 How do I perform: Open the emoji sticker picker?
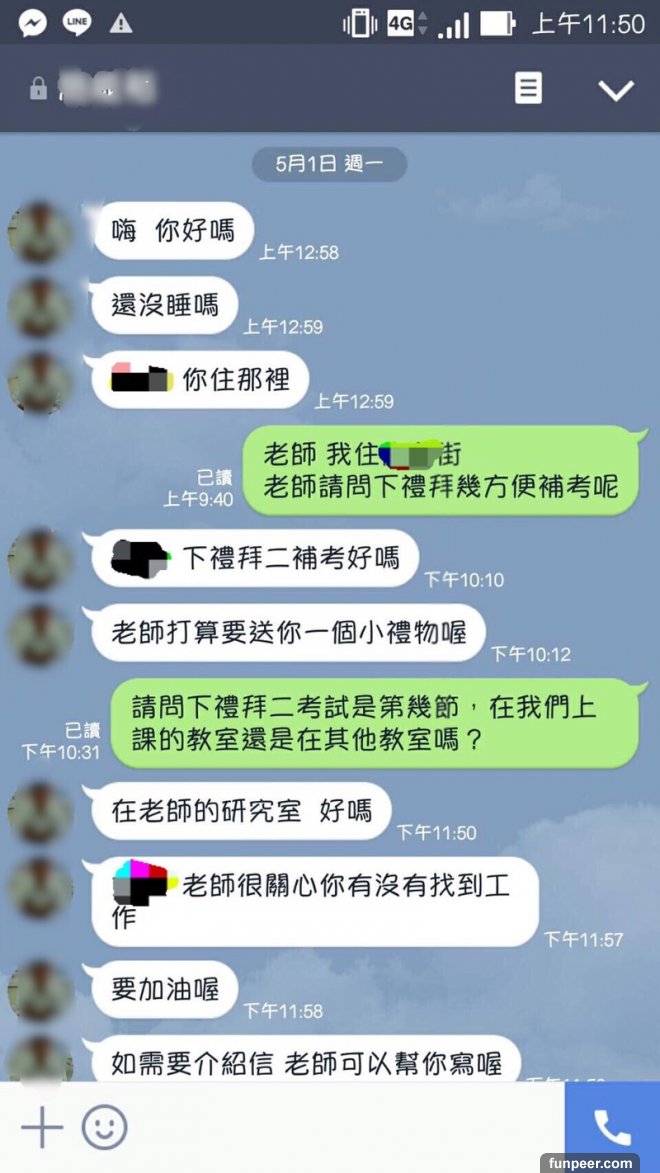(x=104, y=1128)
